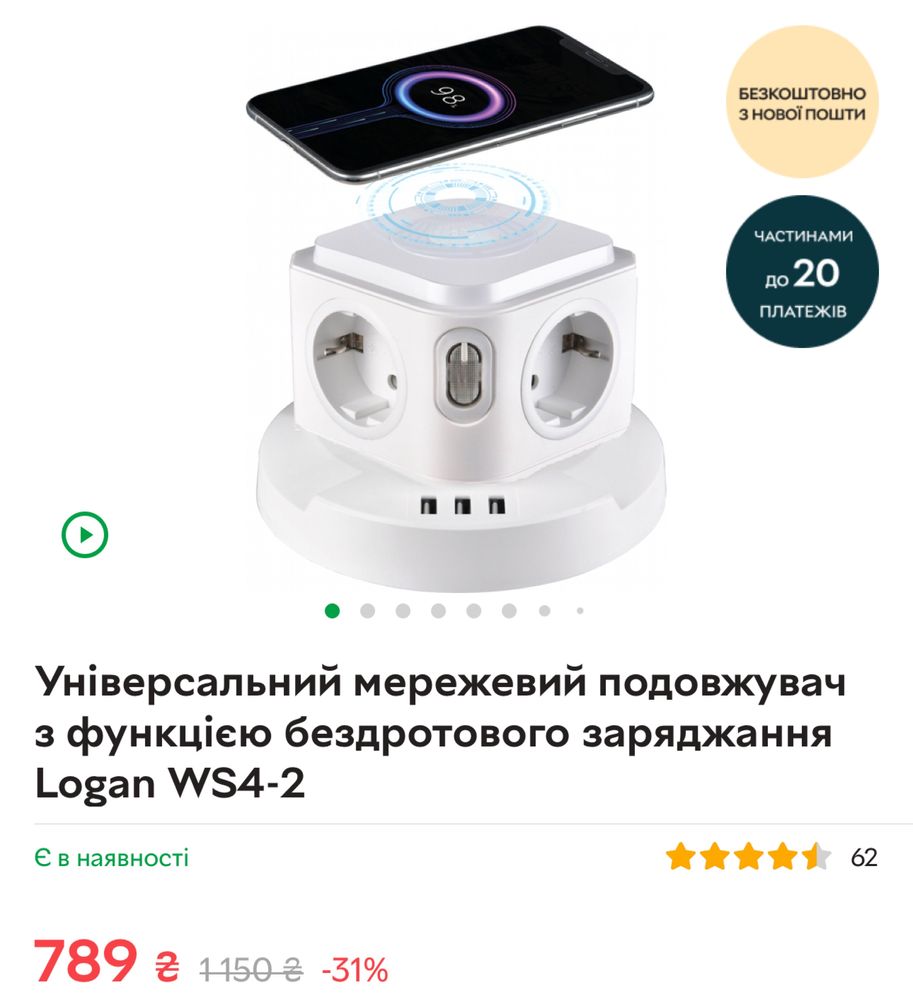Jump to the second product image dot
The height and width of the screenshot is (999, 913).
click(x=368, y=610)
